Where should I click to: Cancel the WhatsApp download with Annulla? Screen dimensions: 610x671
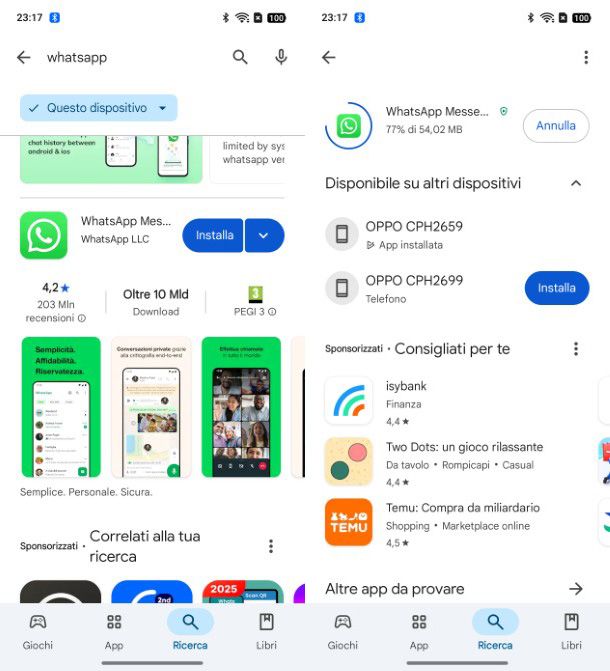(x=556, y=126)
